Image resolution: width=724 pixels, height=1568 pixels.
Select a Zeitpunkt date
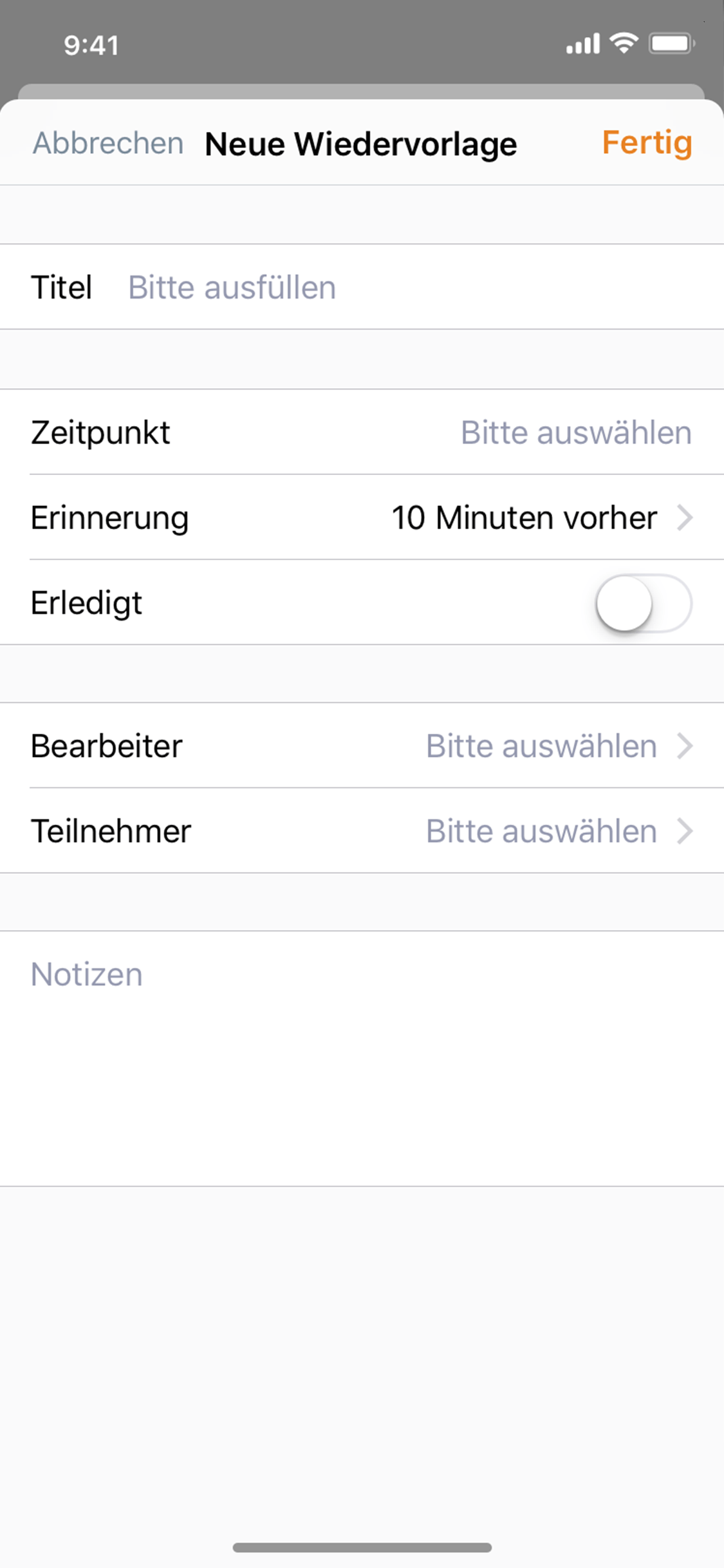pyautogui.click(x=362, y=432)
